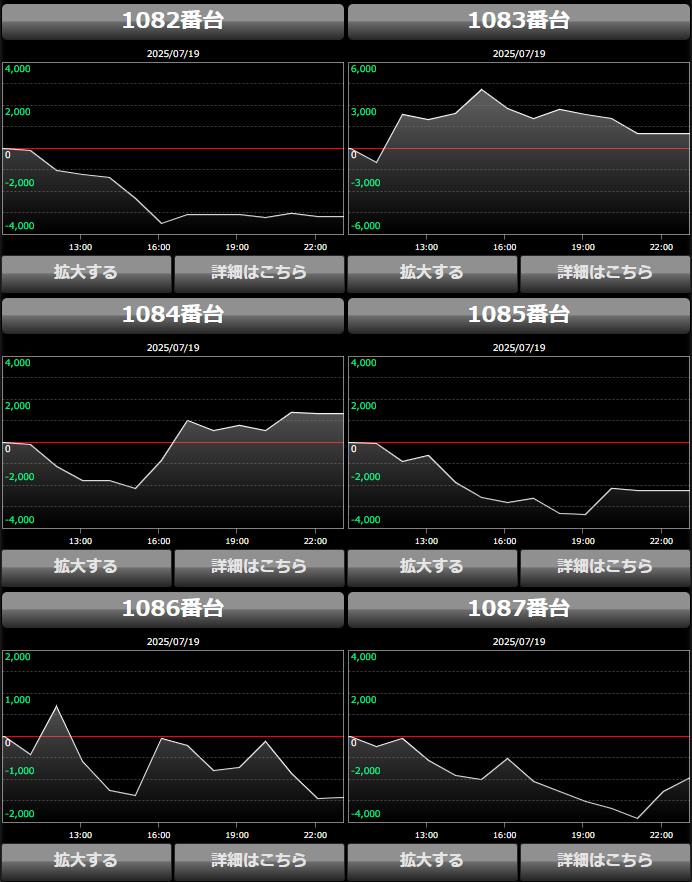Open 詳細はこちら for machine 1082番台
Screen dimensions: 692x882
click(x=259, y=272)
